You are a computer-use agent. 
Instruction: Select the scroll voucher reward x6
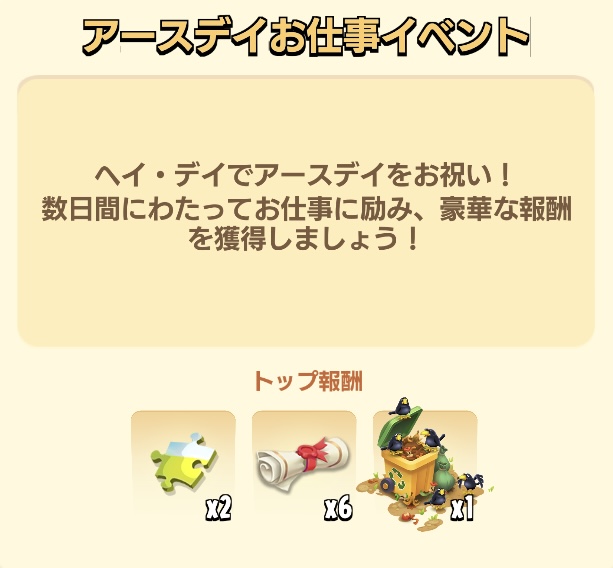click(x=303, y=462)
